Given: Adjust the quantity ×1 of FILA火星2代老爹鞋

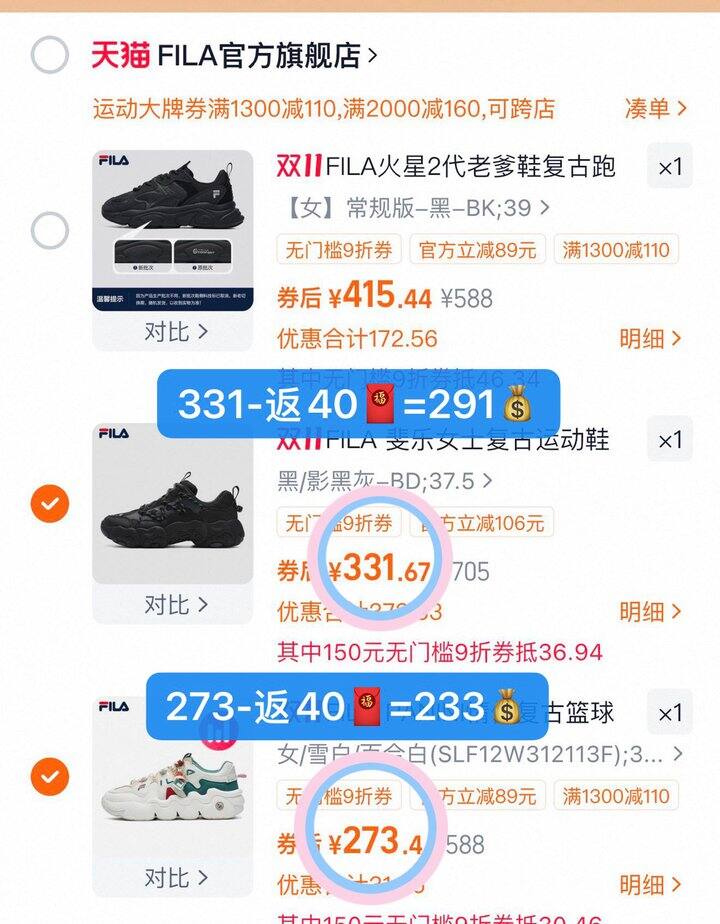Looking at the screenshot, I should click(x=669, y=167).
